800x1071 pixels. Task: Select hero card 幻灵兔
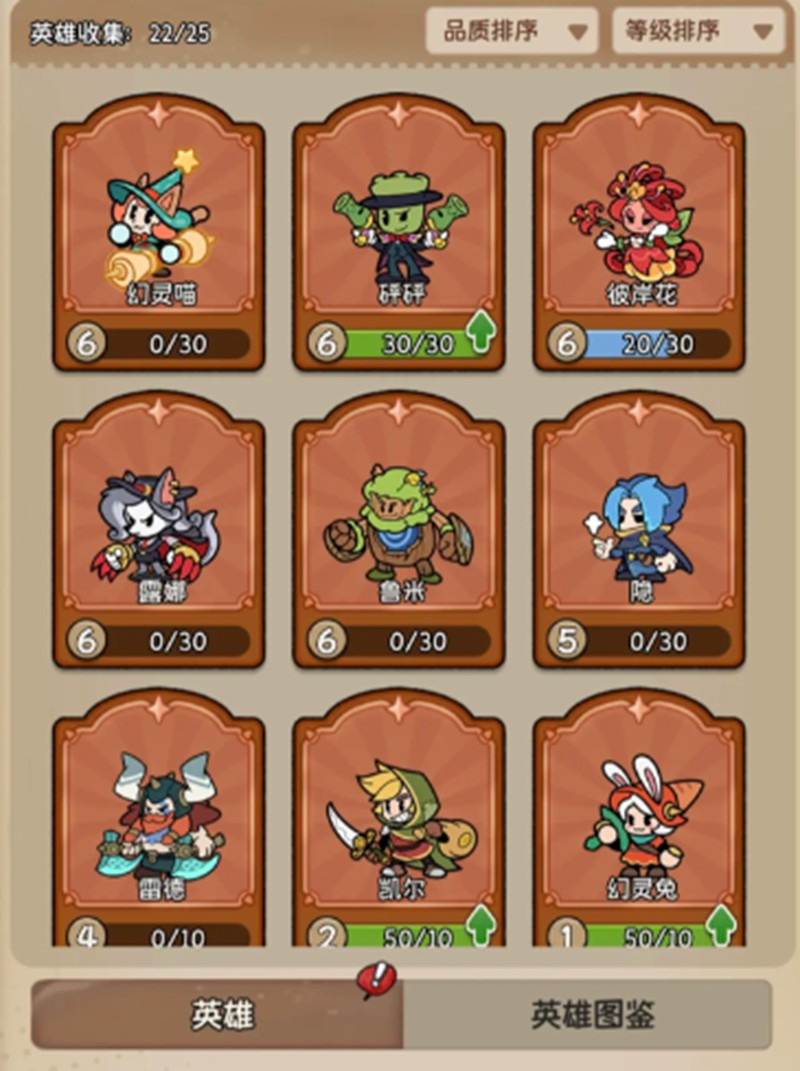tap(638, 820)
